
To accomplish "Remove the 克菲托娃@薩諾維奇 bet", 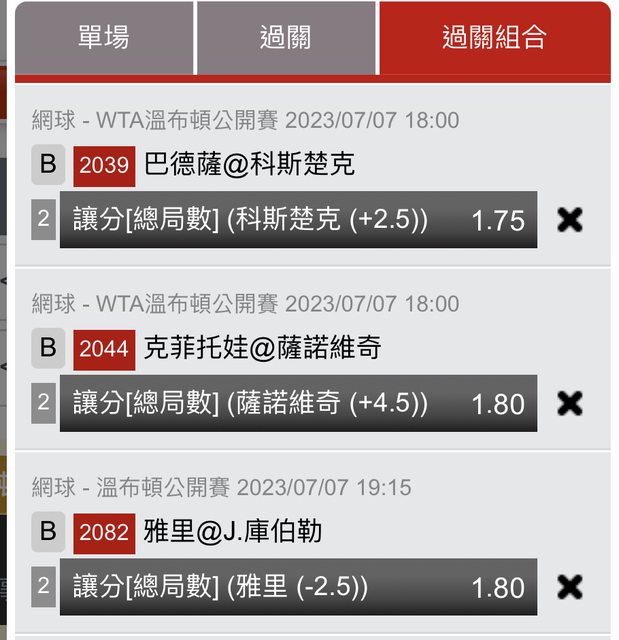I will point(570,404).
